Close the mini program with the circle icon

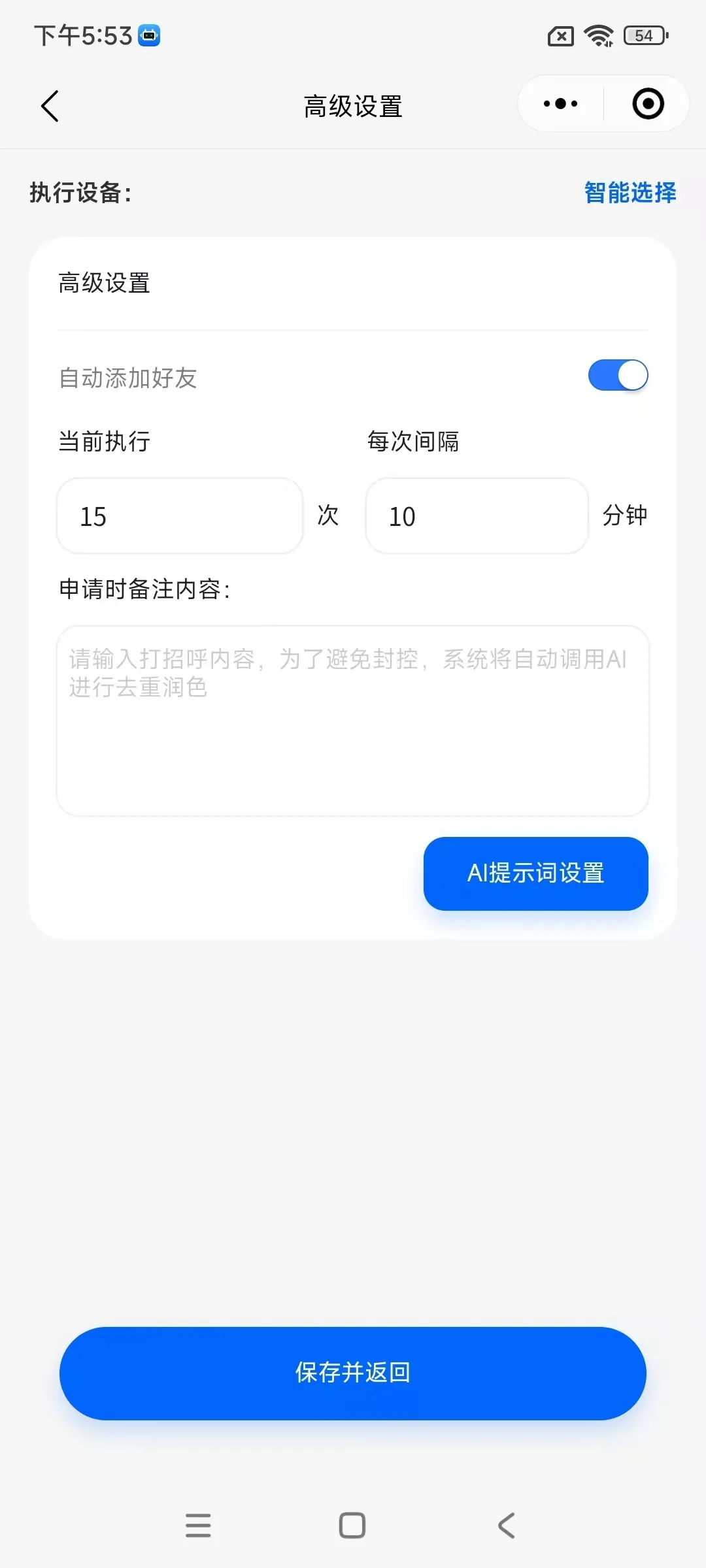(x=648, y=104)
